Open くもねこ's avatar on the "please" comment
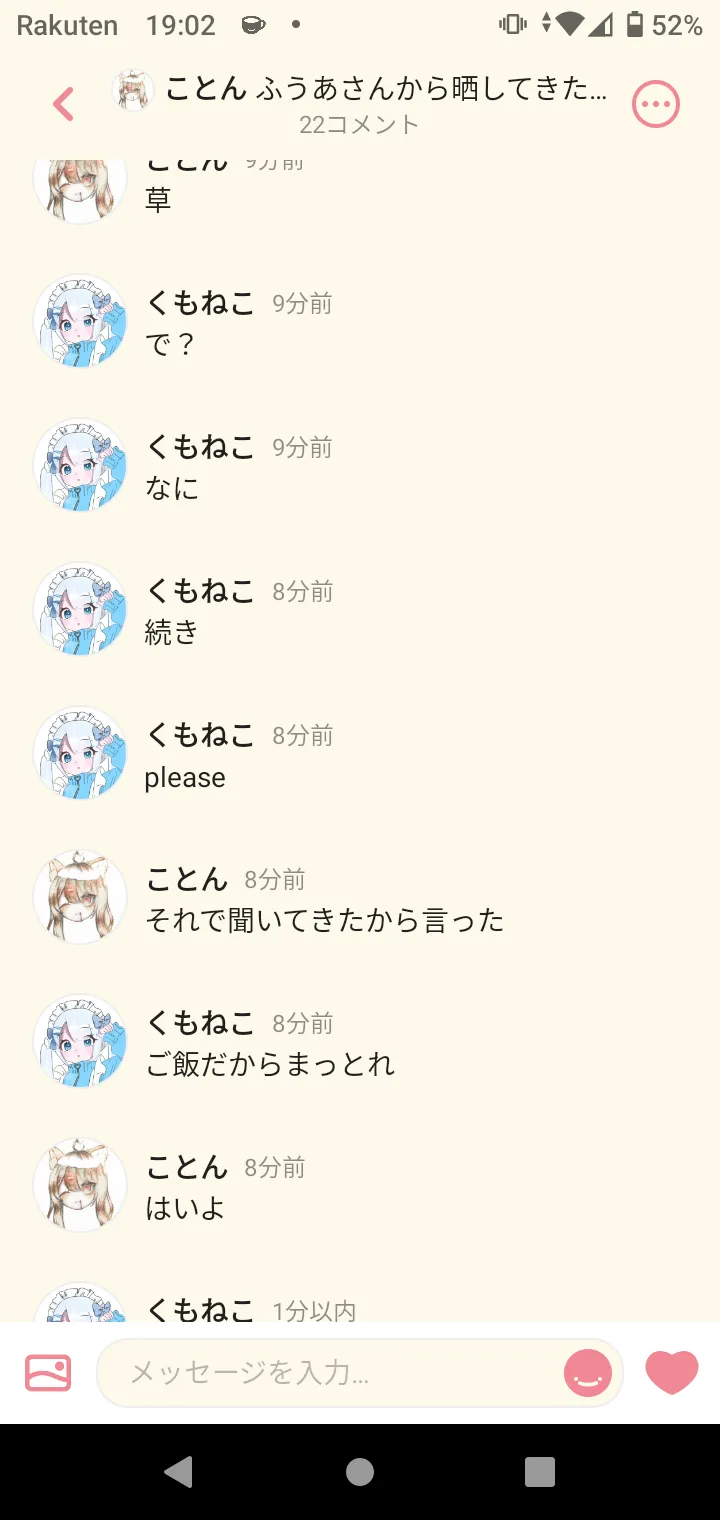Viewport: 720px width, 1520px height. click(80, 753)
